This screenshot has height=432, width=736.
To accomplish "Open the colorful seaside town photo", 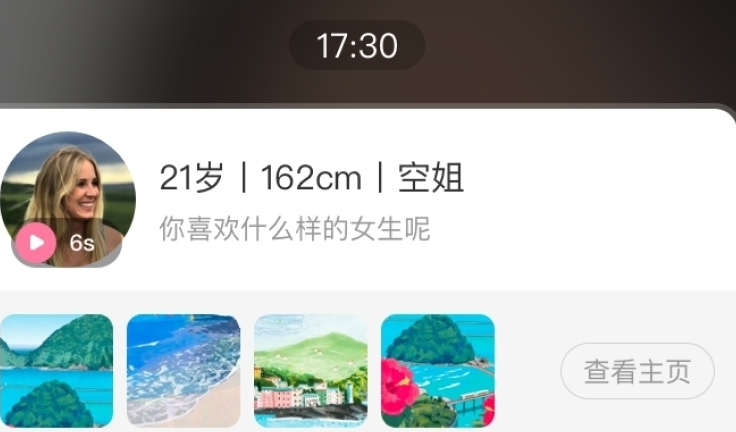I will click(x=310, y=371).
